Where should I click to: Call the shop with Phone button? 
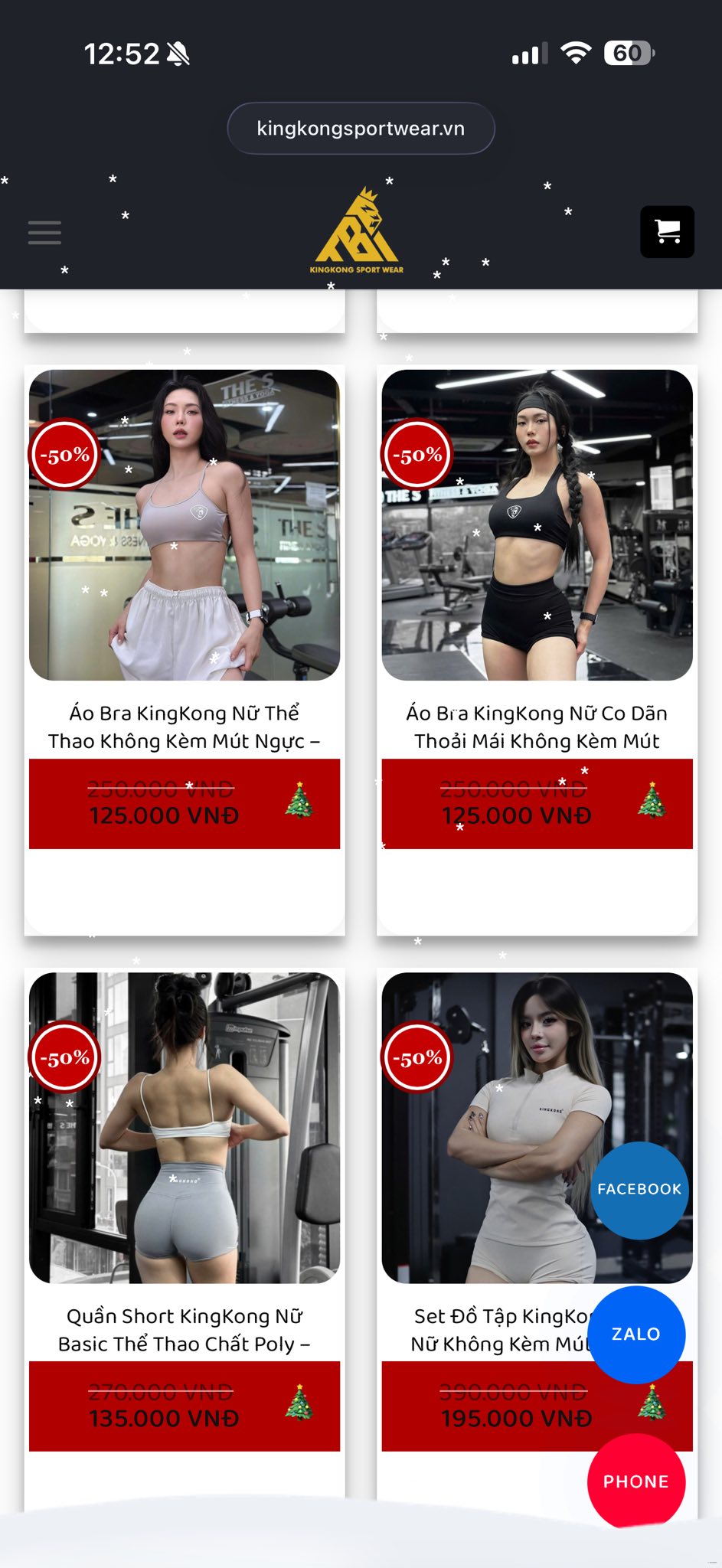click(635, 1481)
